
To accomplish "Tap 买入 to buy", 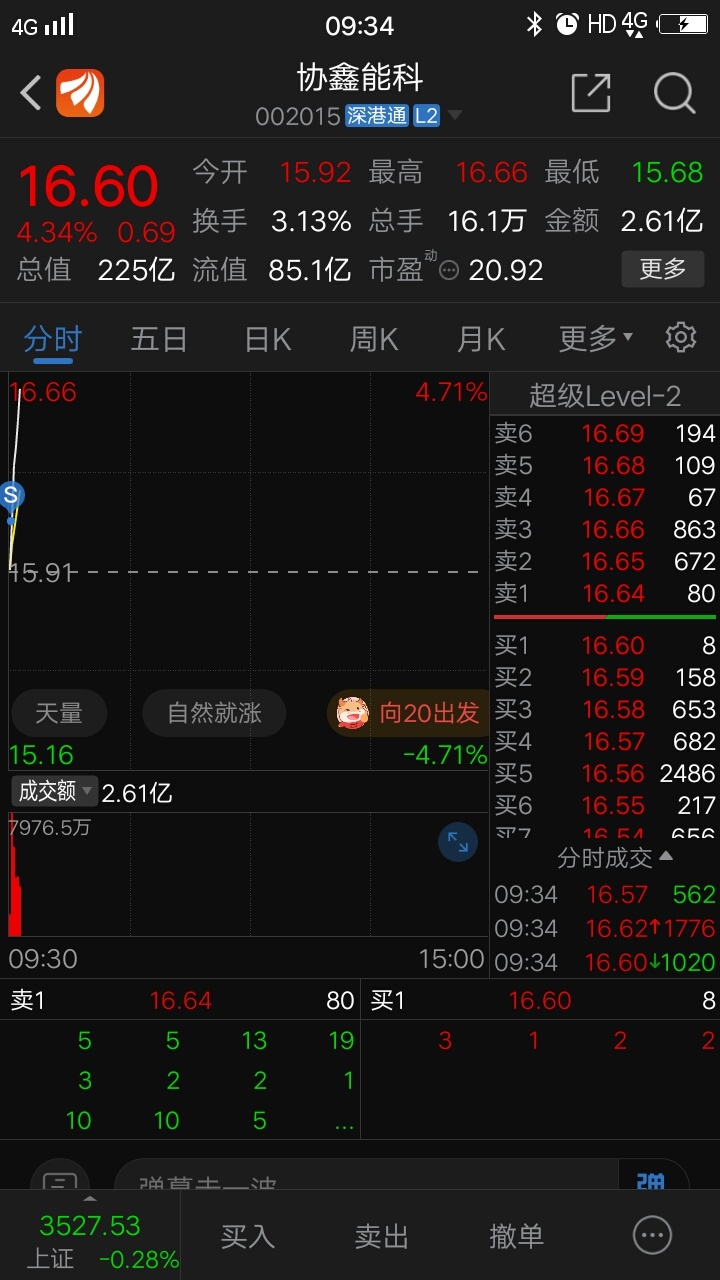I will click(x=247, y=1237).
